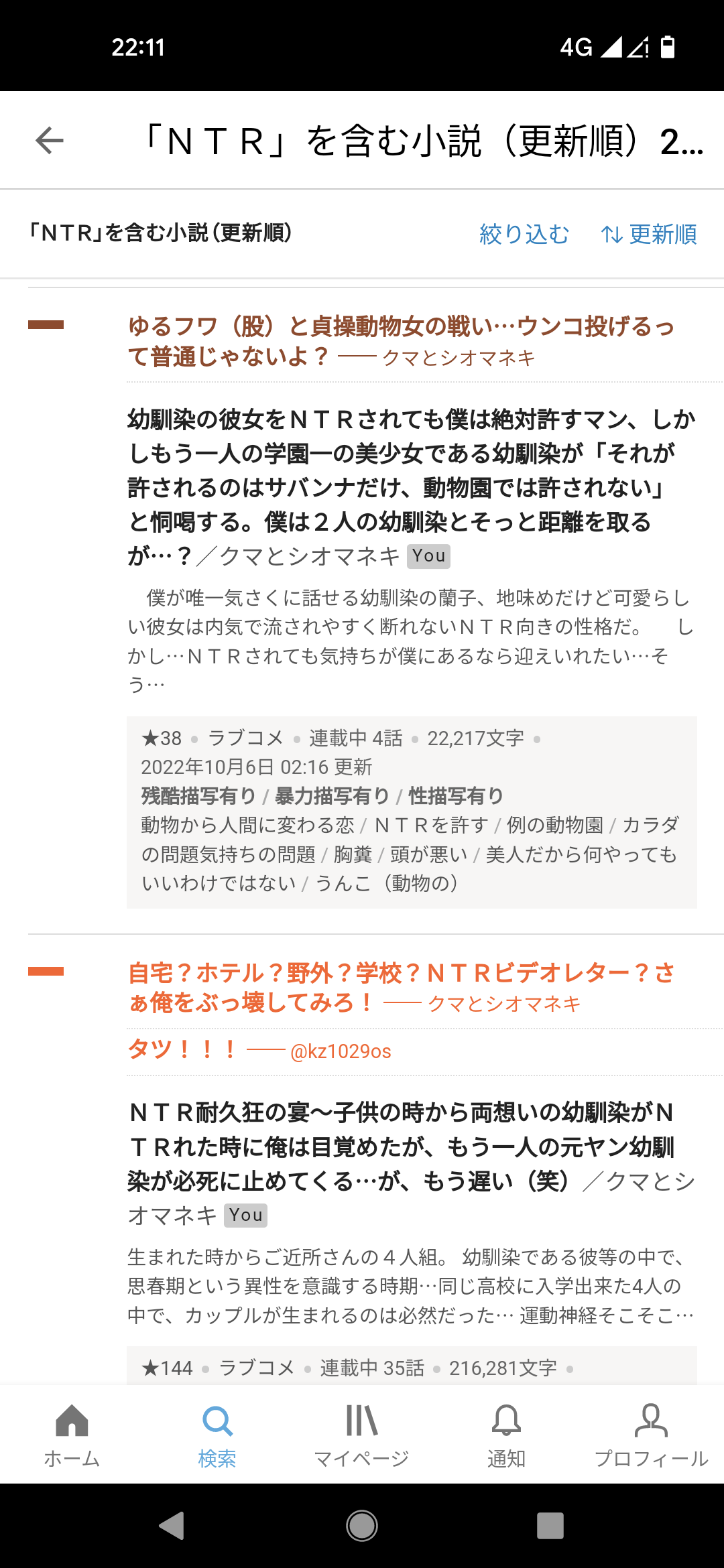Select the 動物から人間に変わる恋 tag
Screen dimensions: 724x1568
click(x=247, y=825)
